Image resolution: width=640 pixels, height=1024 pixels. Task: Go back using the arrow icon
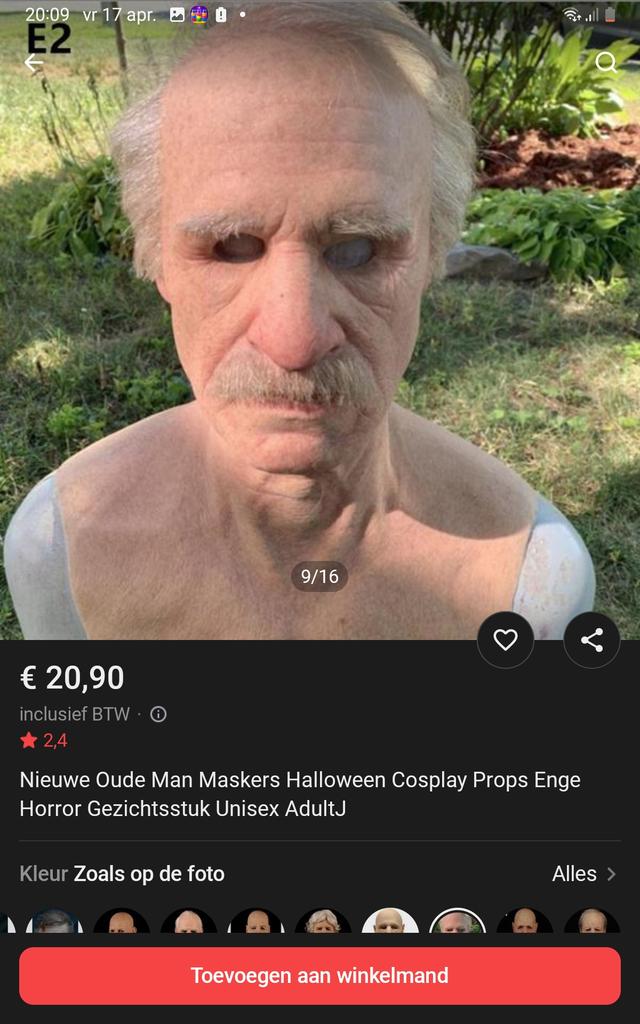(x=34, y=63)
